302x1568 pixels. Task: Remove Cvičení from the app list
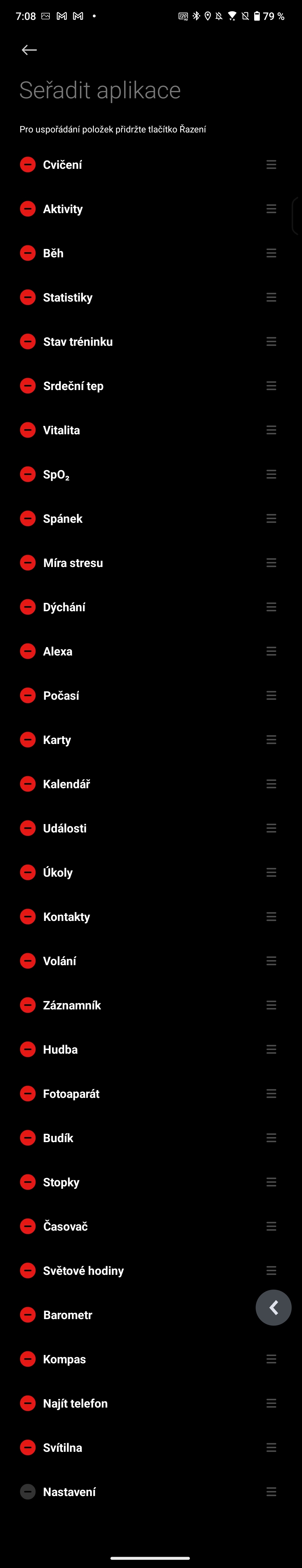click(x=28, y=164)
